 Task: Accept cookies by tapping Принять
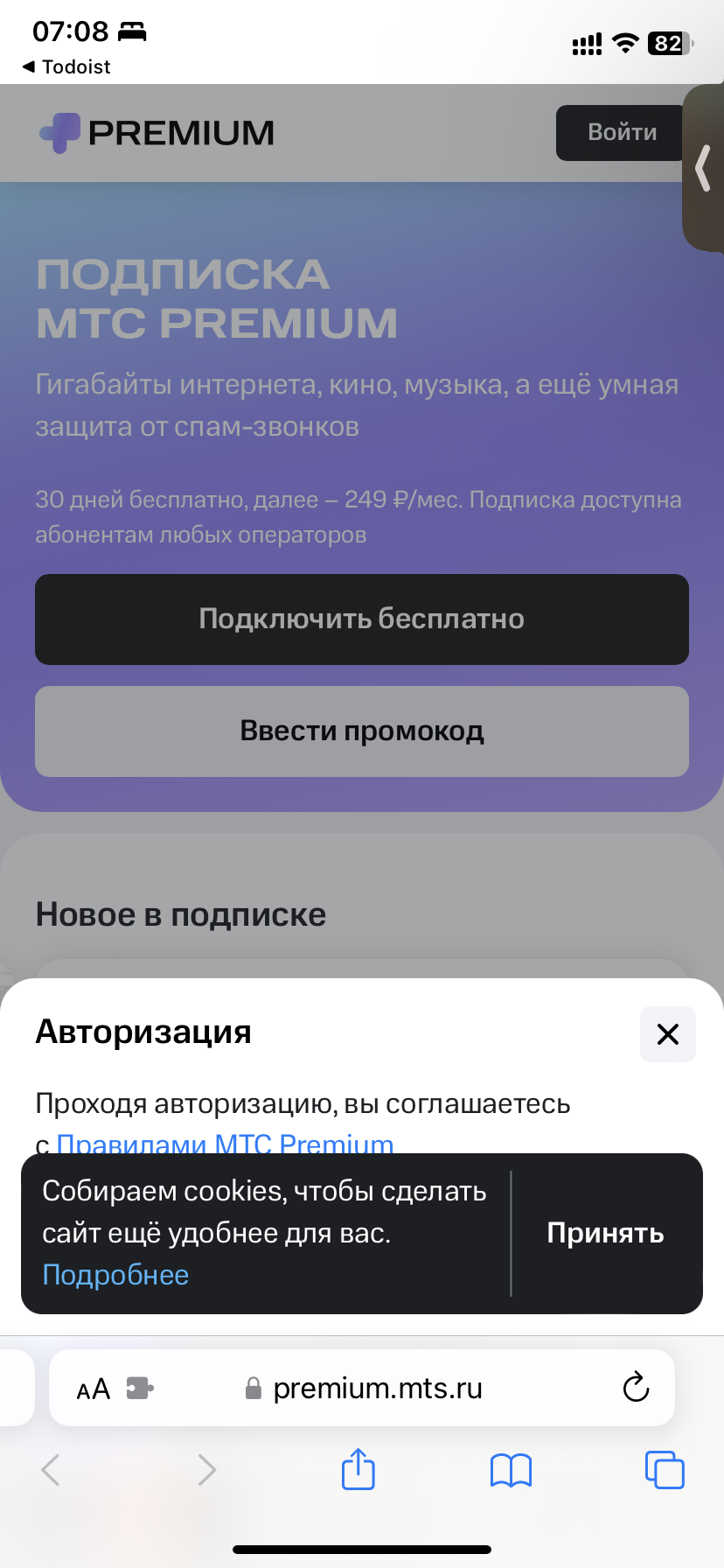click(x=605, y=1232)
